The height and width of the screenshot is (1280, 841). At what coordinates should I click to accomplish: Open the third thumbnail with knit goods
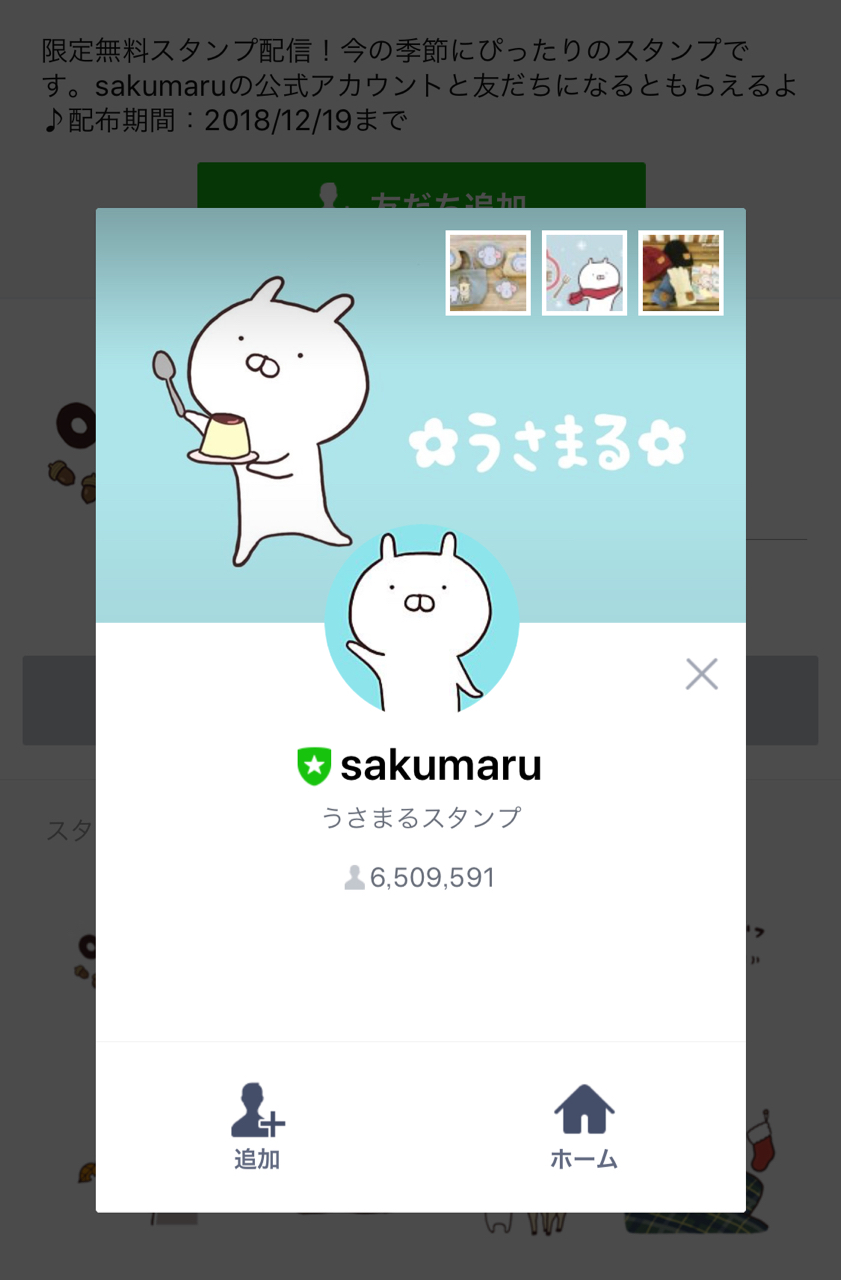pyautogui.click(x=680, y=273)
